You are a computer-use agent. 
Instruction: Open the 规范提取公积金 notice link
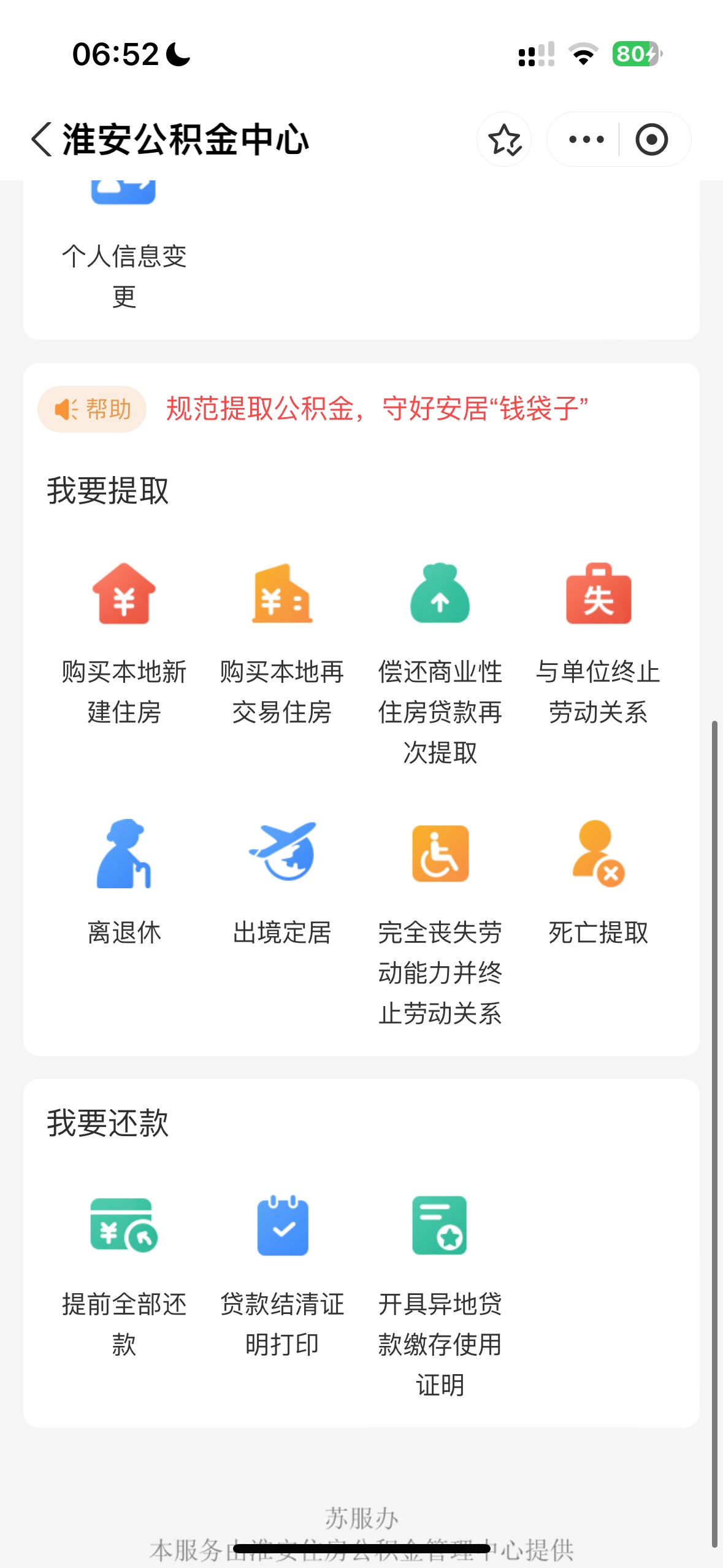(377, 409)
